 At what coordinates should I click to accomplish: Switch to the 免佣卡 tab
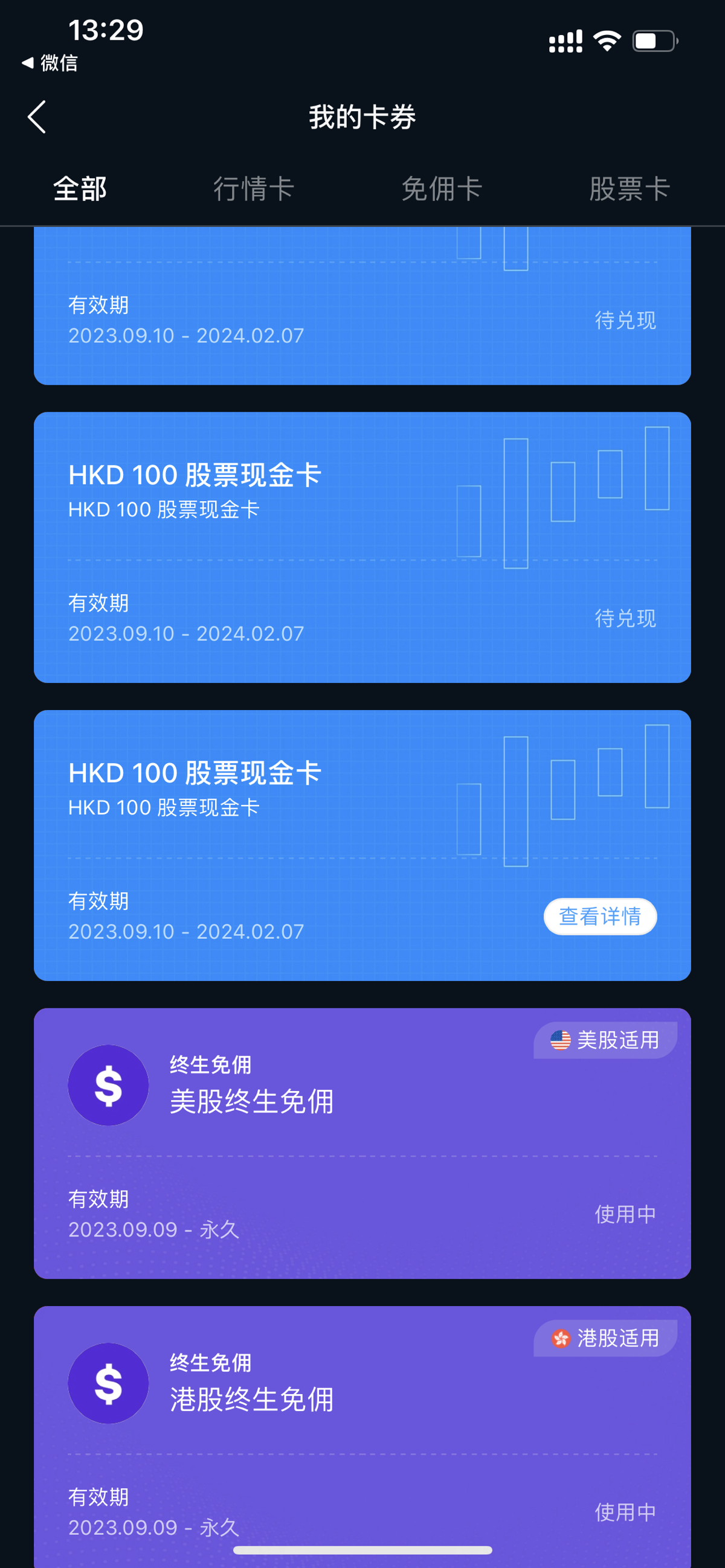[443, 189]
